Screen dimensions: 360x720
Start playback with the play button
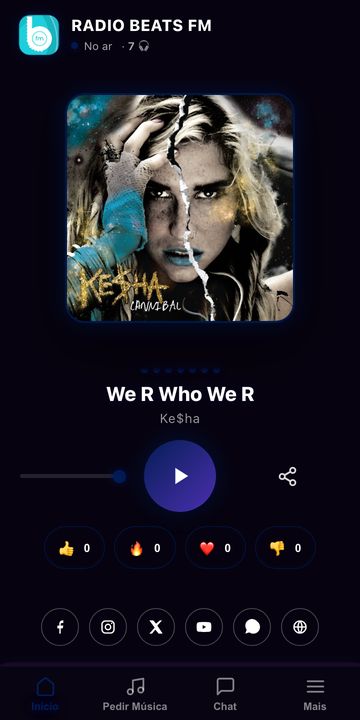pos(180,476)
